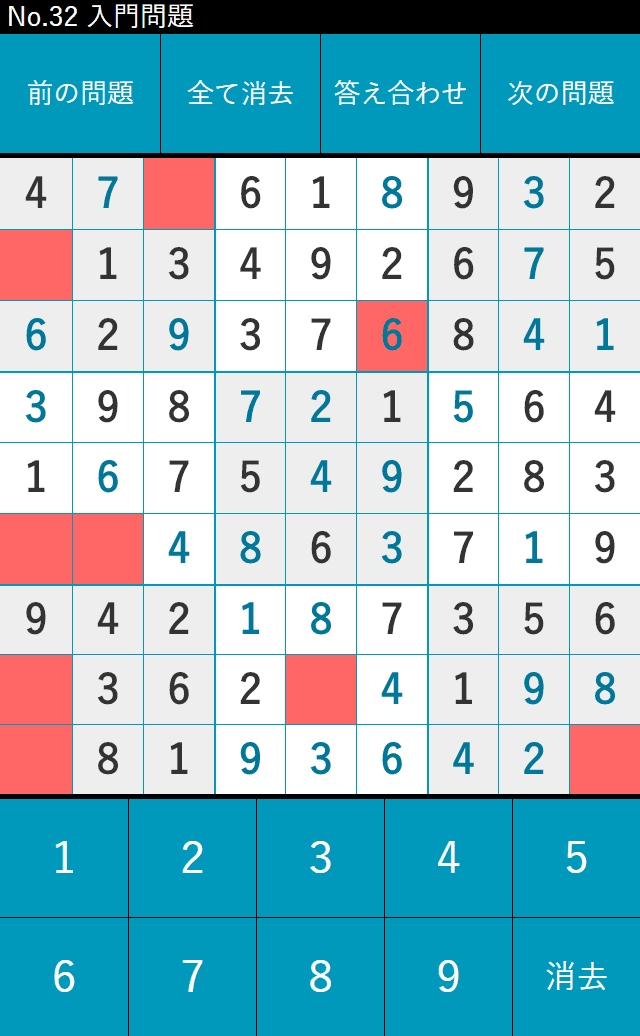Screen dimensions: 640x1036
Task: Enter number 3 from the keypad
Action: pos(320,858)
